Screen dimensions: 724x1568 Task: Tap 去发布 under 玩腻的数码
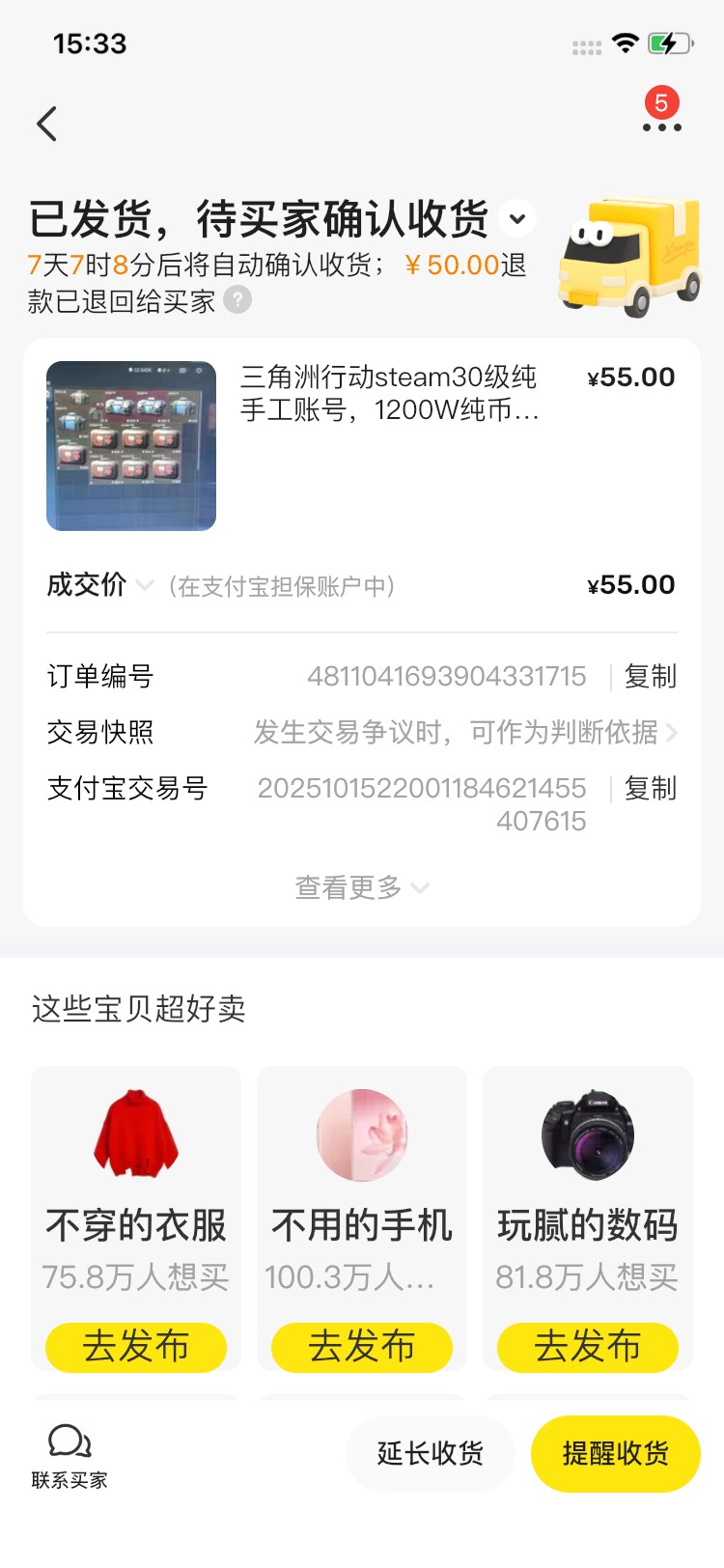tap(588, 1346)
